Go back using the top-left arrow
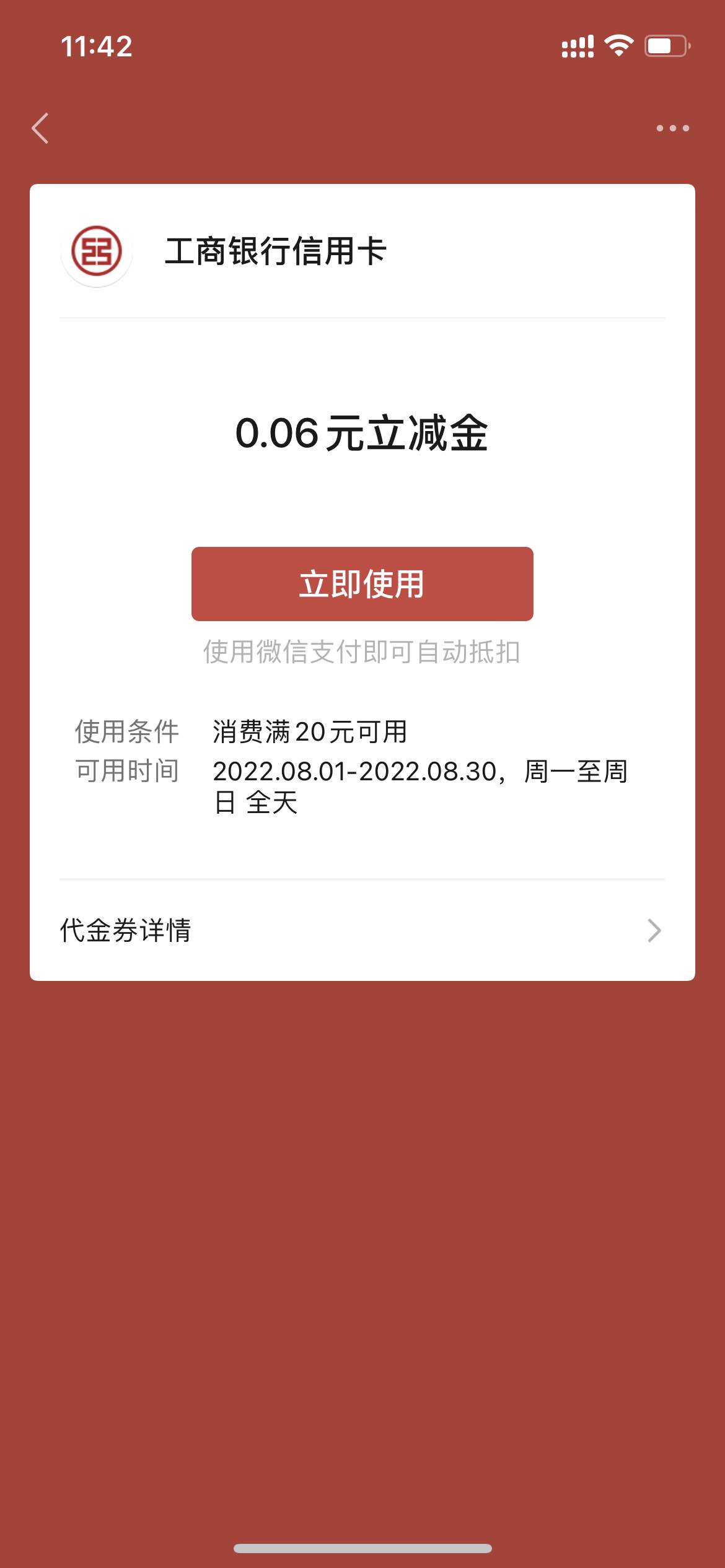Viewport: 725px width, 1568px height. [x=40, y=128]
